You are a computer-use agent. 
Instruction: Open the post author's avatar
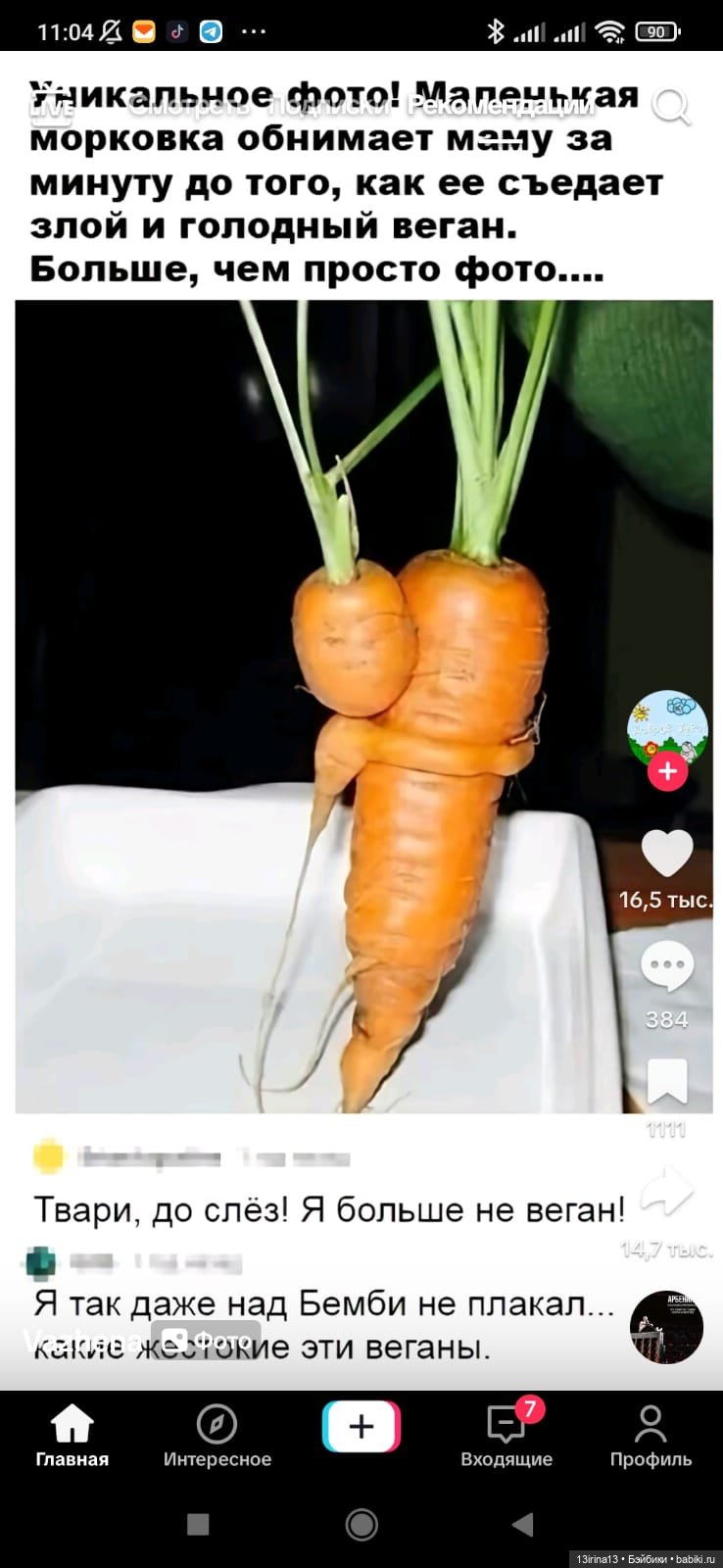pos(666,727)
